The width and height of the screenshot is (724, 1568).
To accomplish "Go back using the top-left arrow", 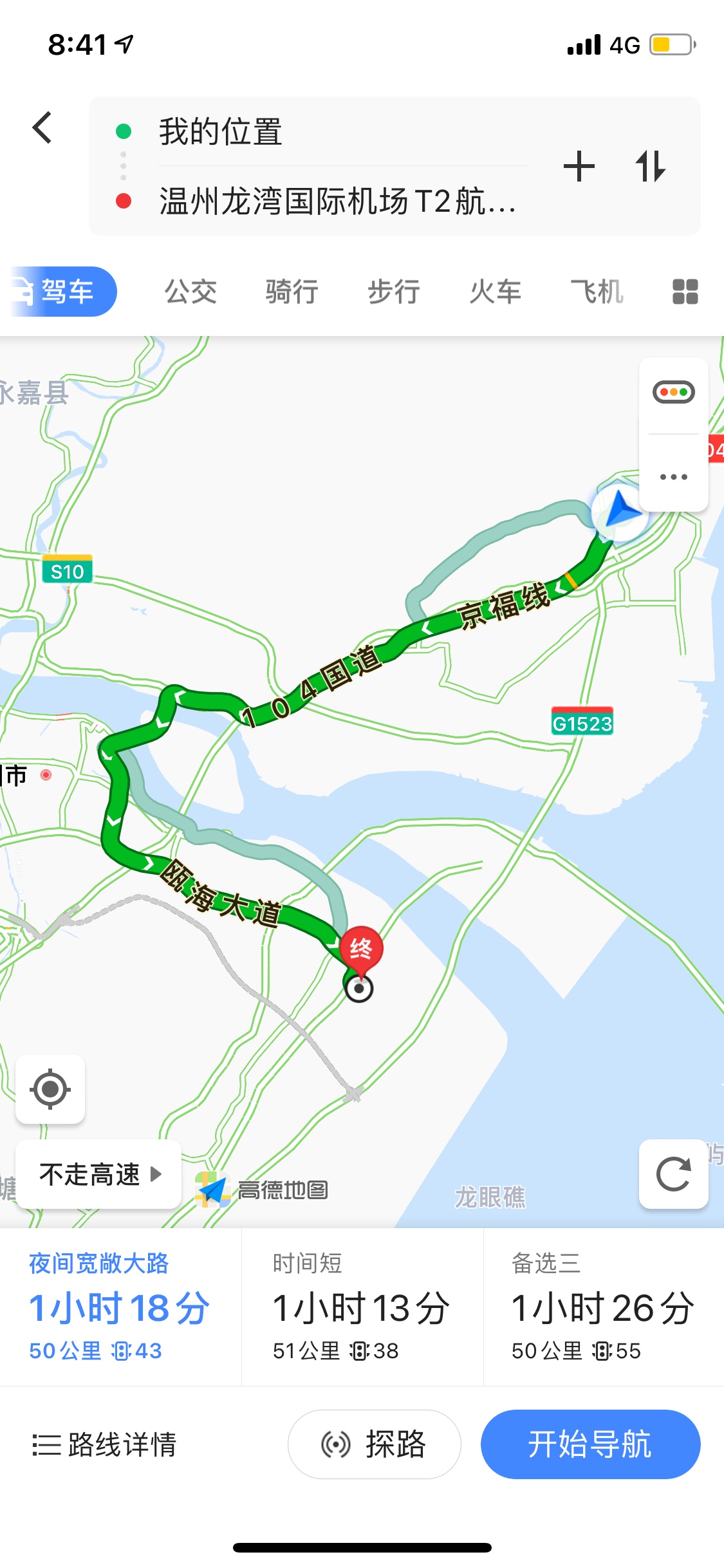I will tap(42, 127).
